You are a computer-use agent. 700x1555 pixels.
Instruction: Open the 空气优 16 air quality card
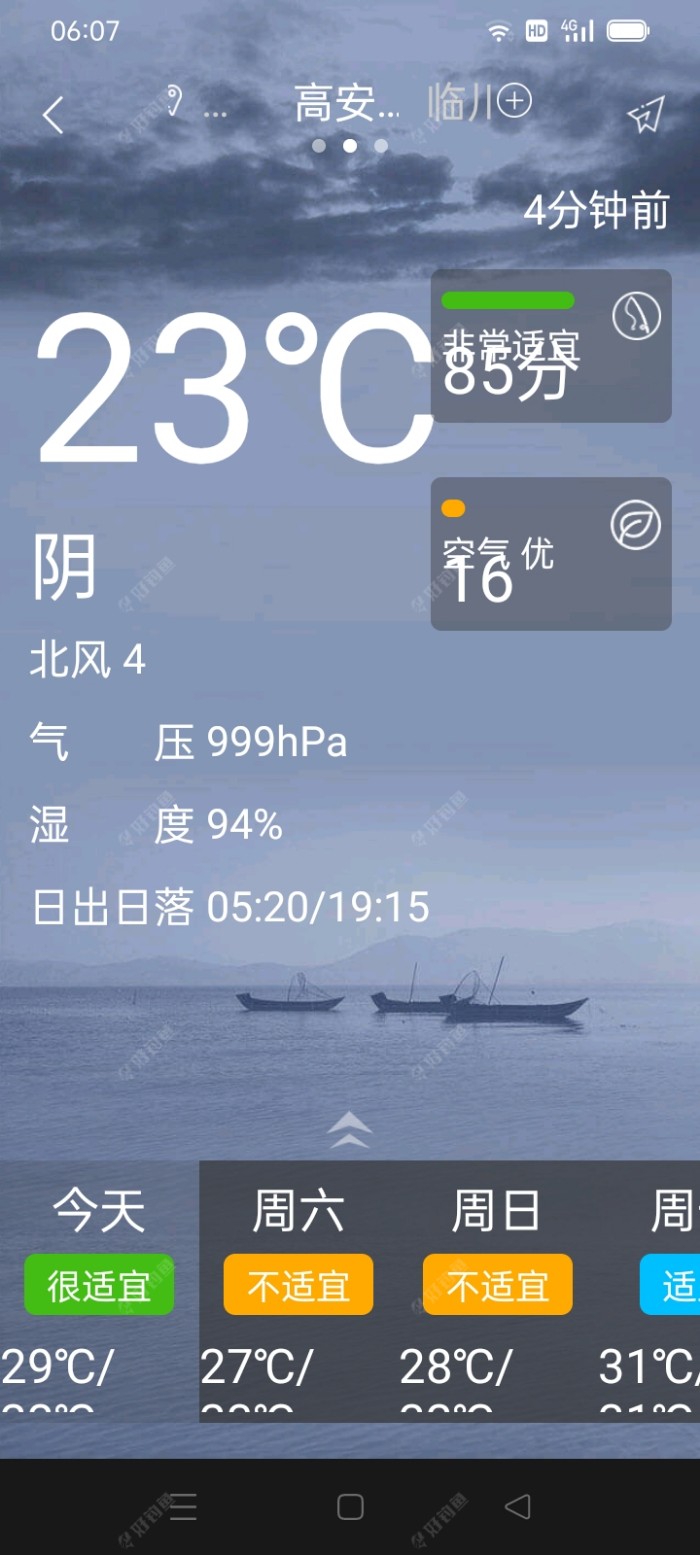click(551, 554)
